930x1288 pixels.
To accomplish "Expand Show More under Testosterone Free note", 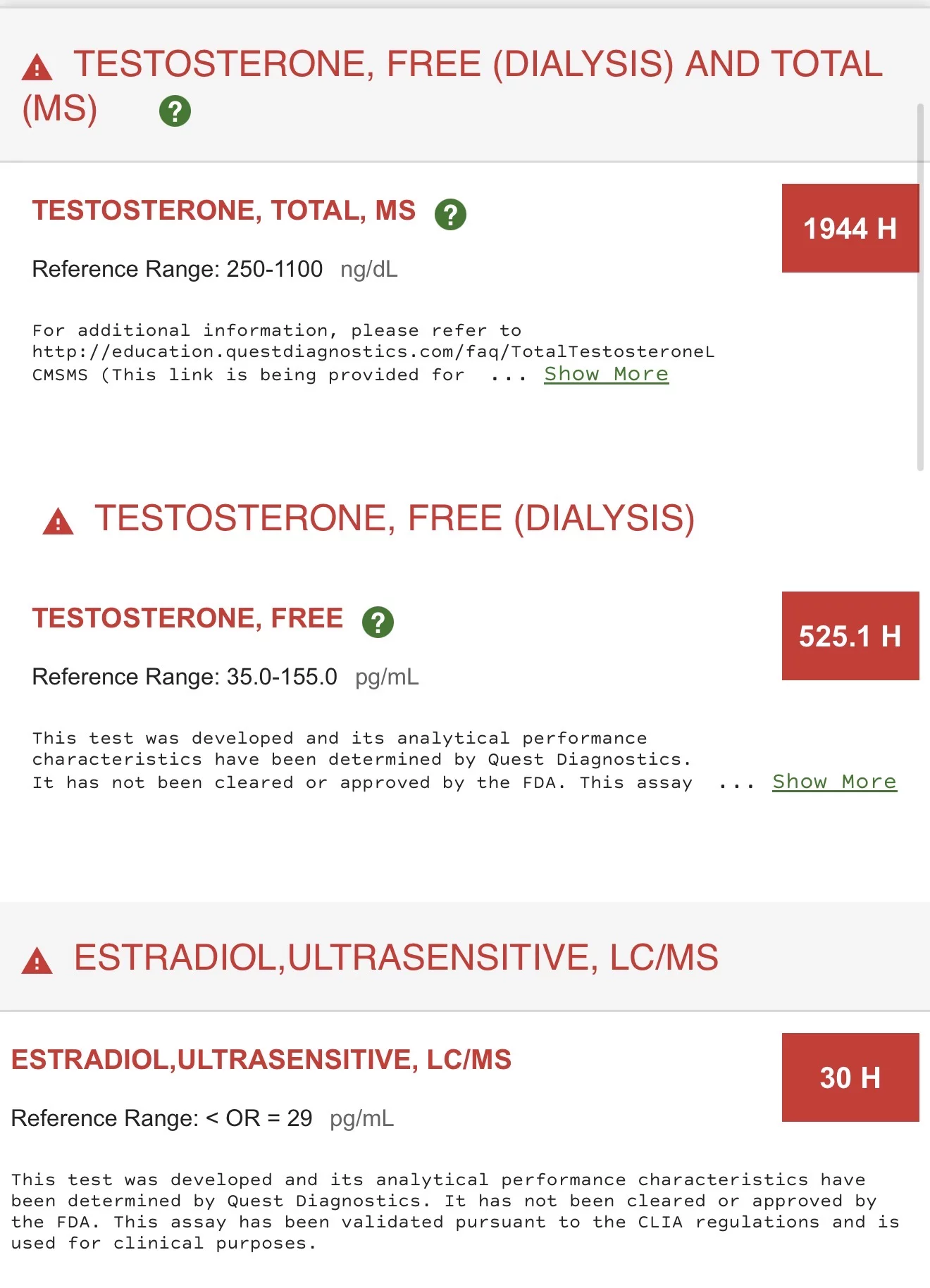I will (834, 782).
